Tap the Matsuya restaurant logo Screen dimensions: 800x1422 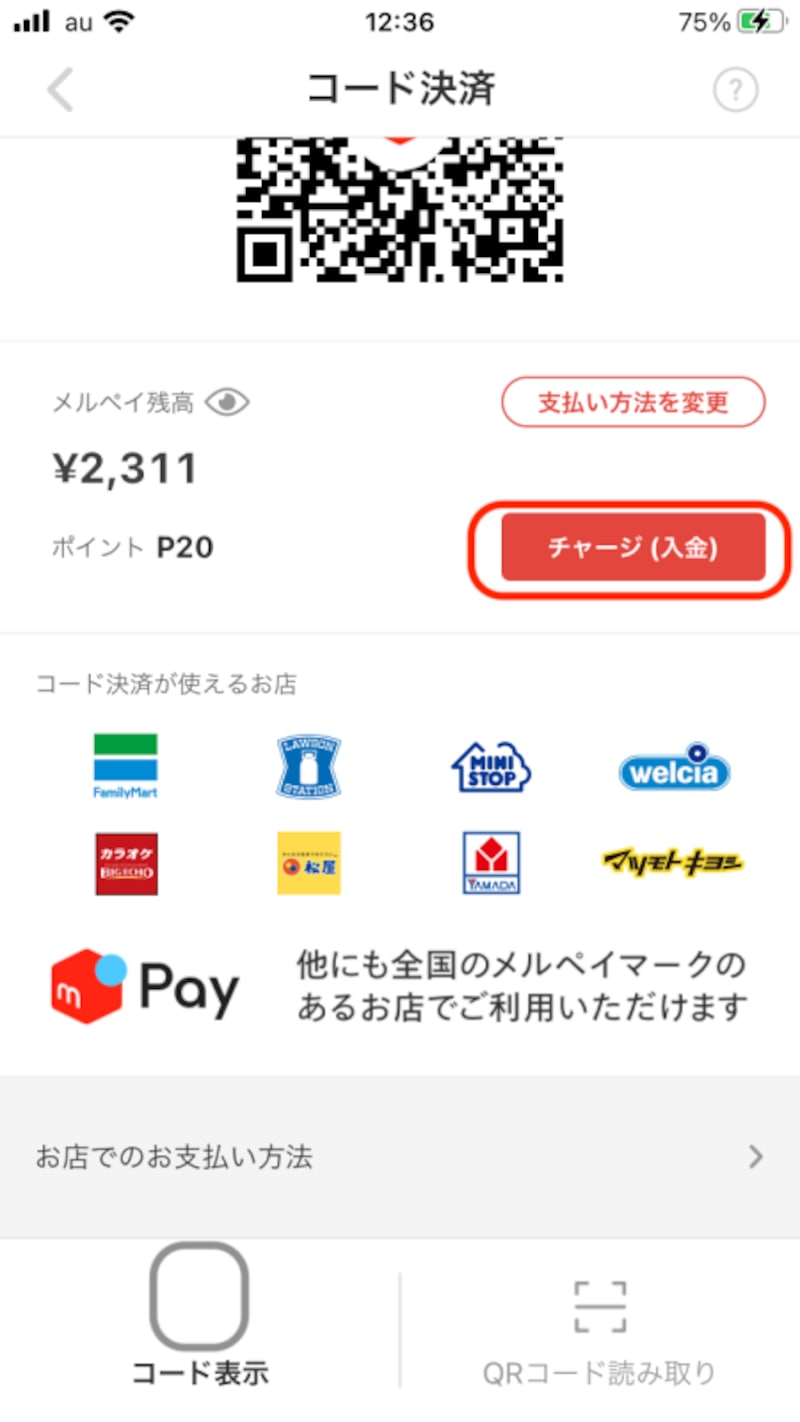pyautogui.click(x=308, y=863)
